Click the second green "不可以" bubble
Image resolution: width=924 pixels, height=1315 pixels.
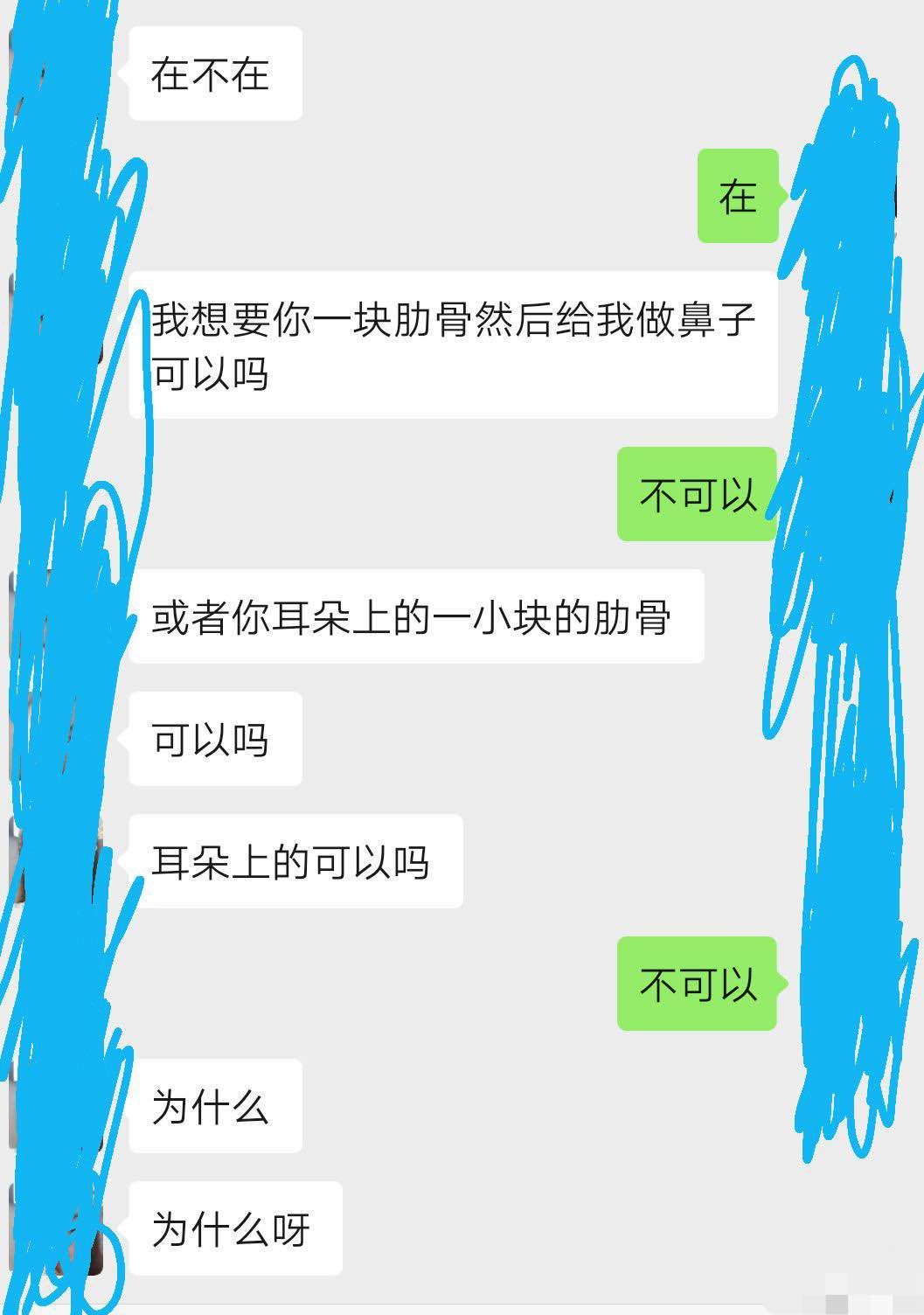[x=697, y=983]
